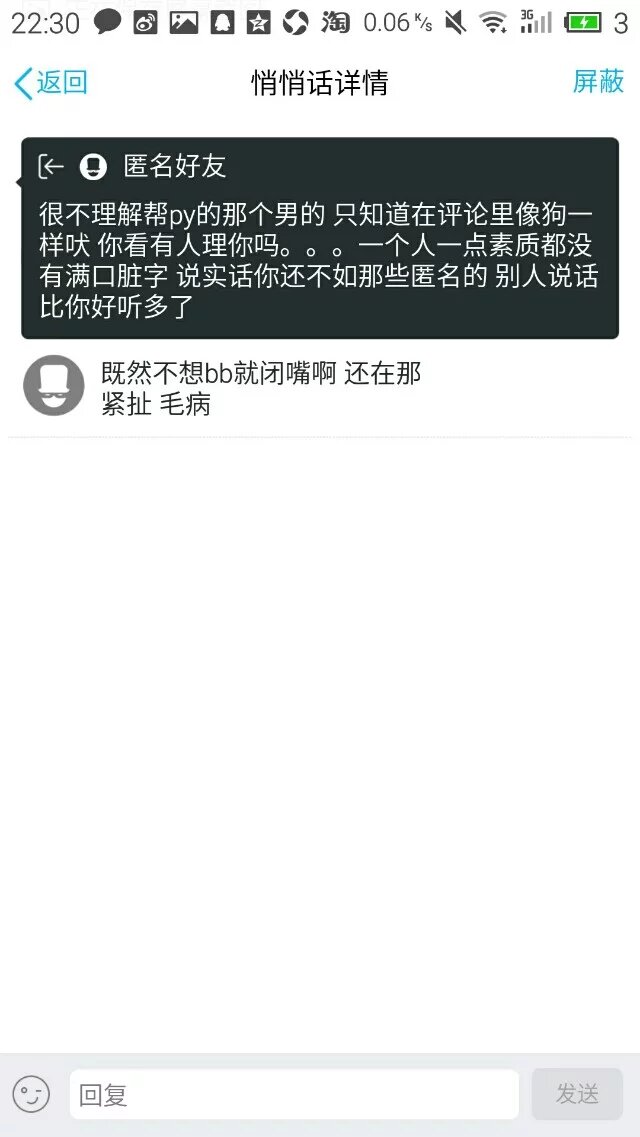Send the reply with 发送
This screenshot has height=1137, width=640.
pyautogui.click(x=577, y=1094)
